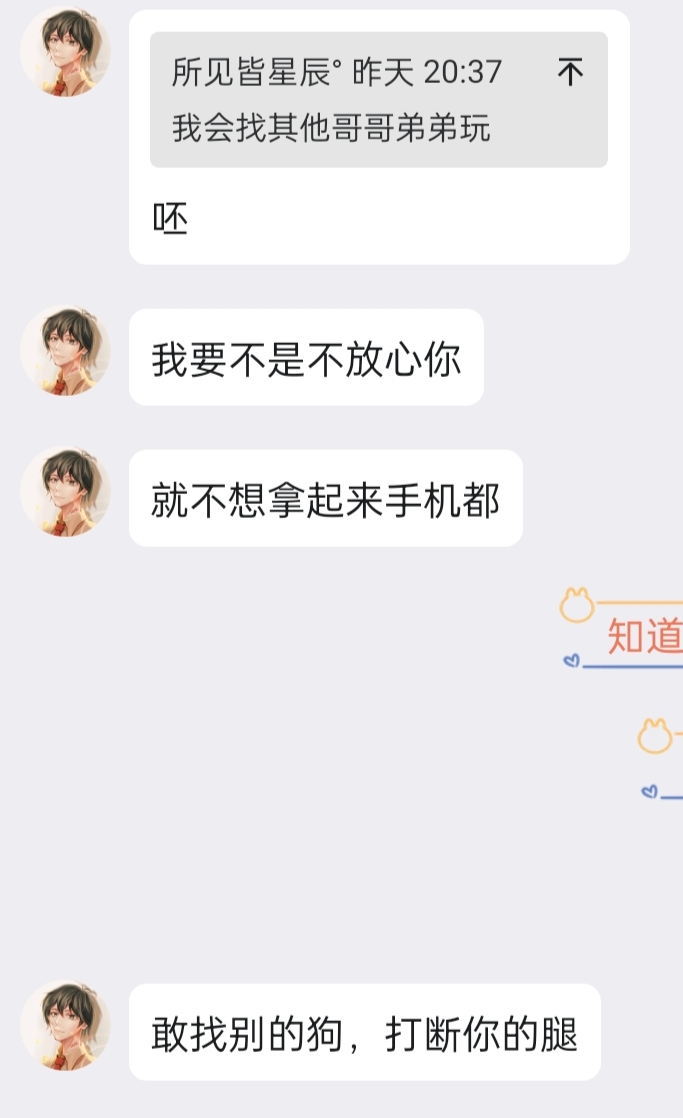Screen dimensions: 683x1118
Task: Jump to the quoted original message arrow
Action: [569, 72]
